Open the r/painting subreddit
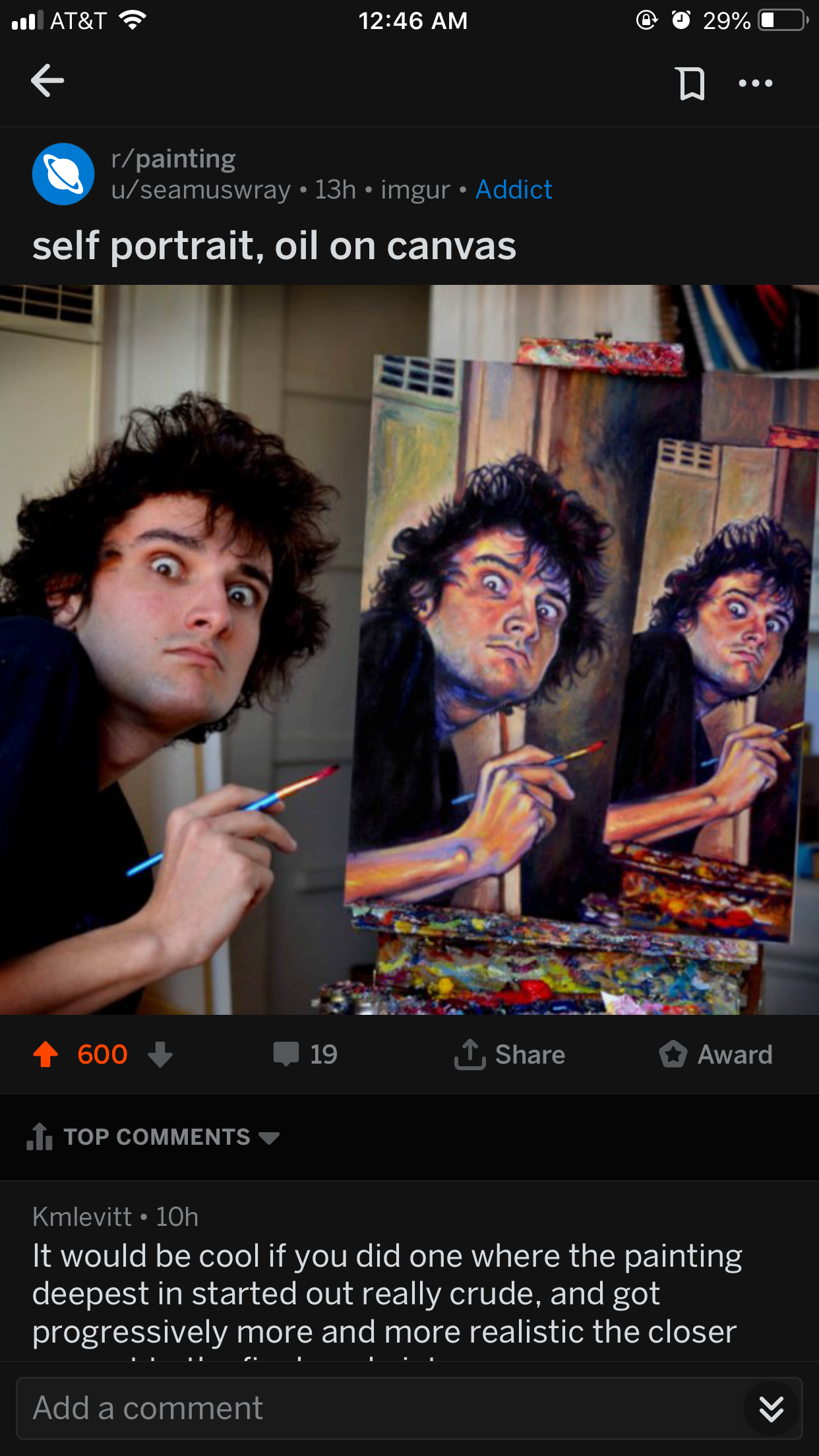The height and width of the screenshot is (1456, 819). (173, 159)
